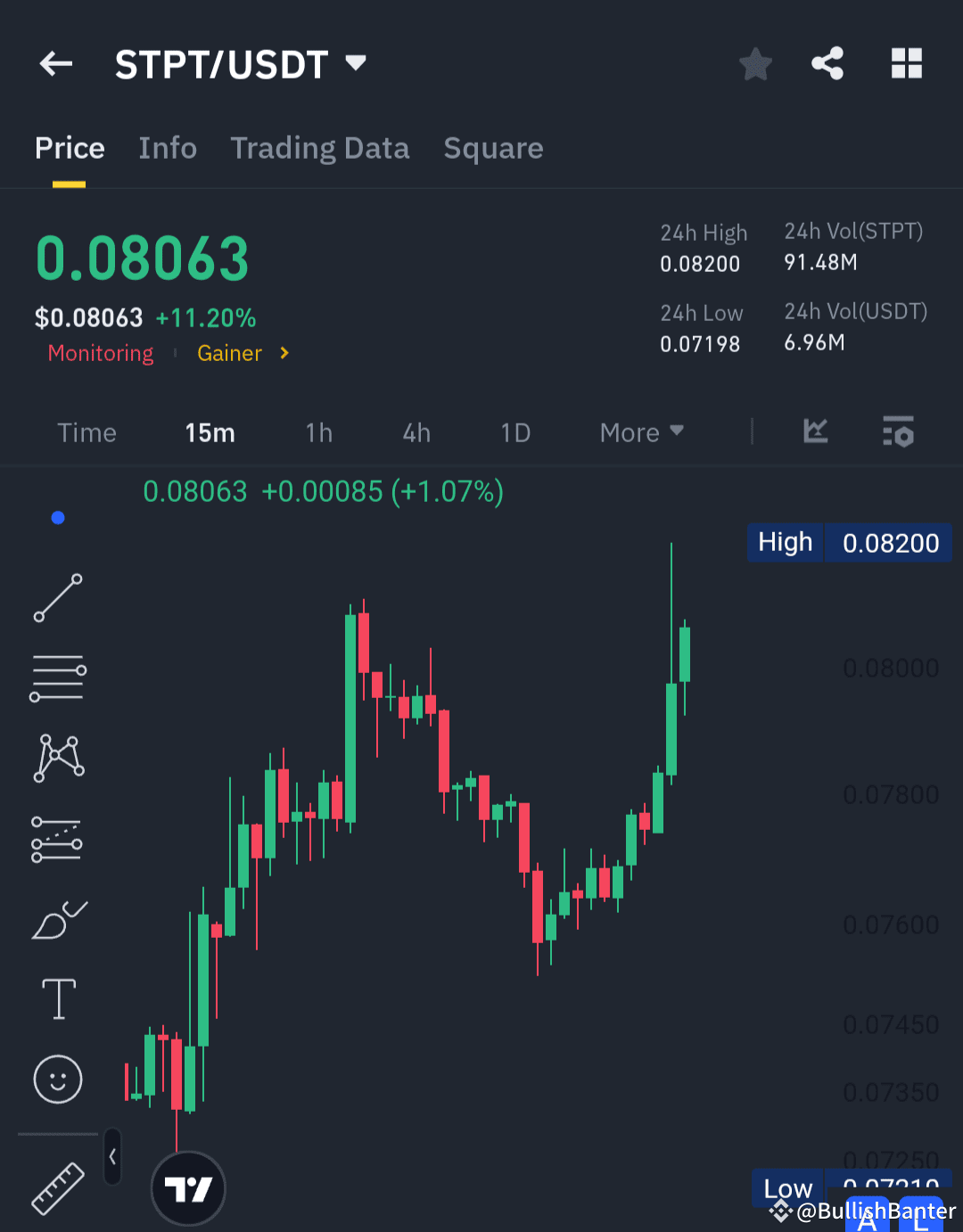
Task: Select the trend line drawing tool
Action: [57, 597]
